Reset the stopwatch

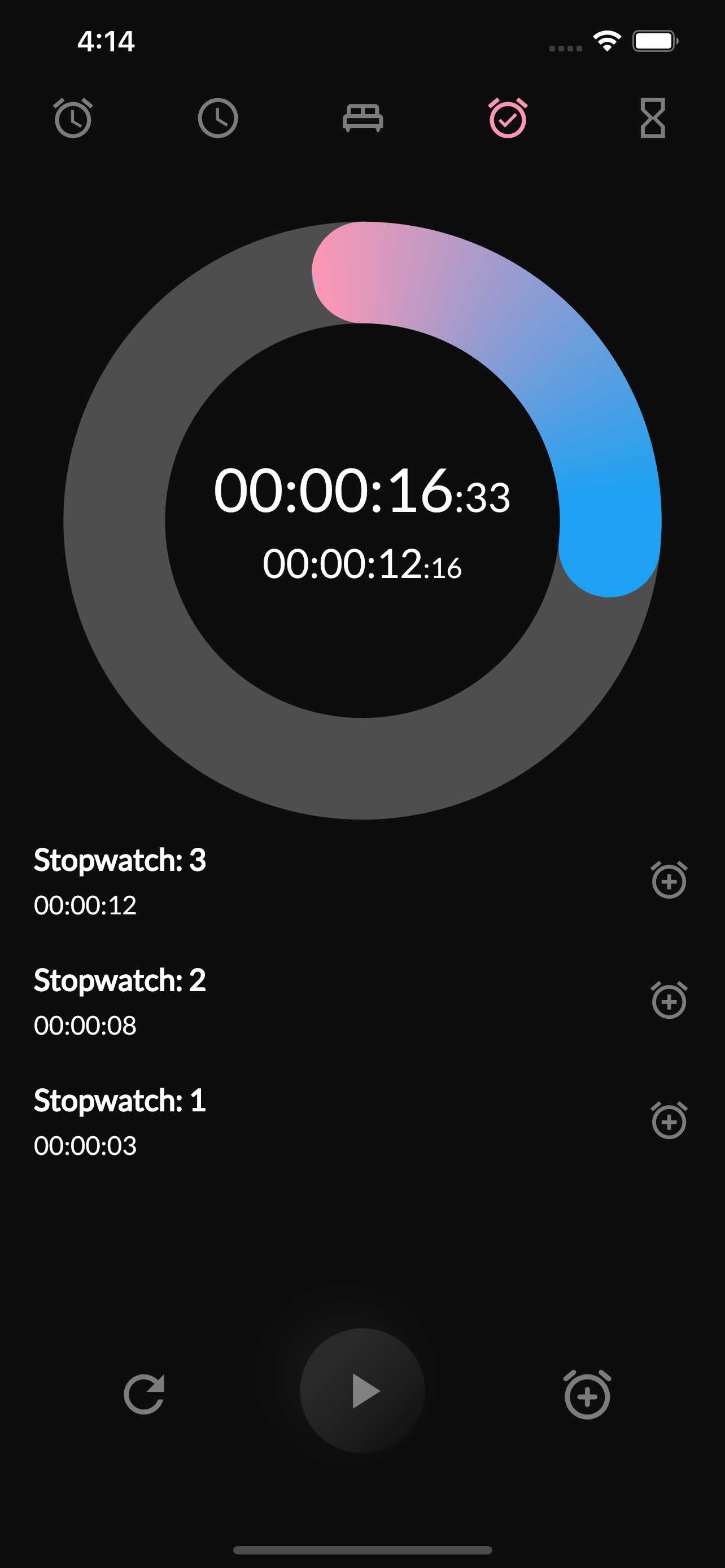pyautogui.click(x=145, y=1394)
